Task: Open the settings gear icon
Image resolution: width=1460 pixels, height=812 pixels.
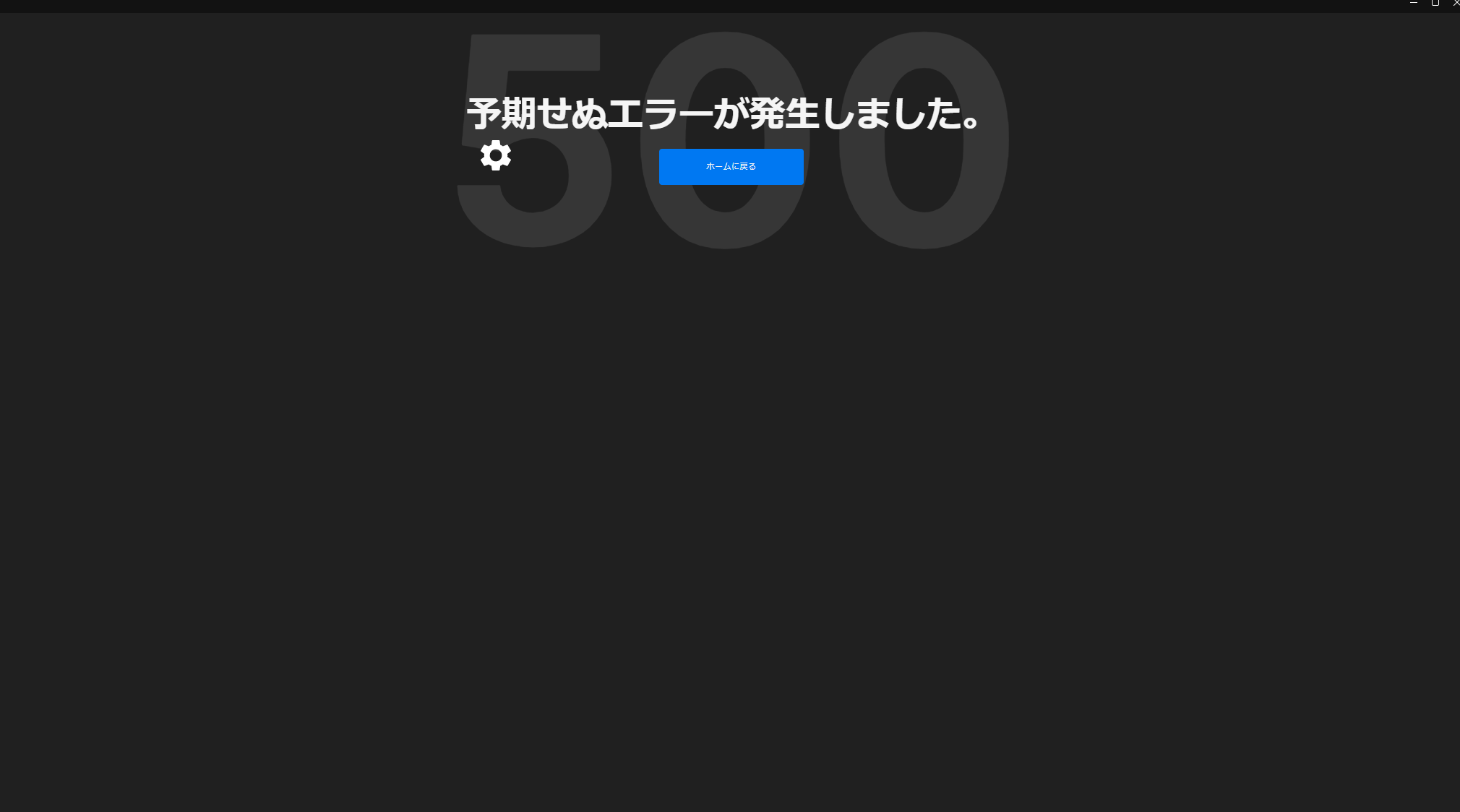Action: click(496, 155)
